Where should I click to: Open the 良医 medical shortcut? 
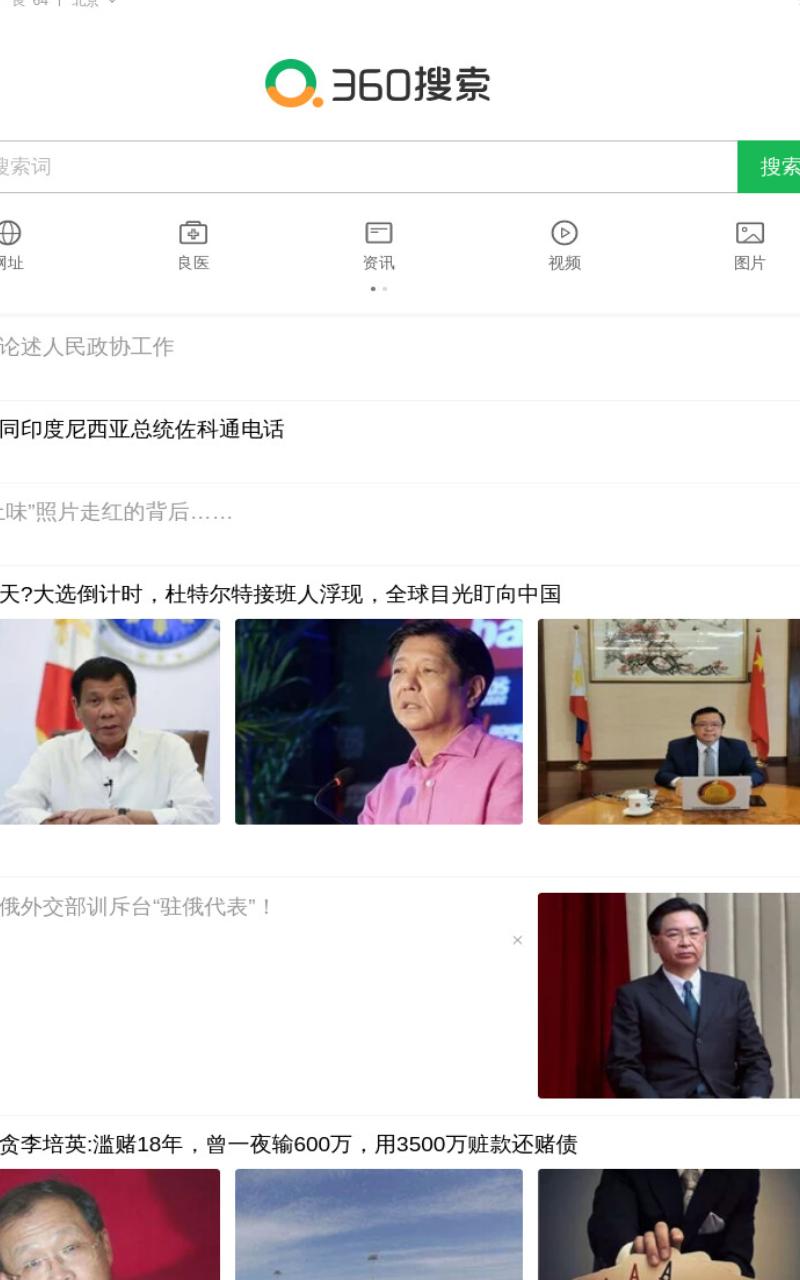point(193,246)
